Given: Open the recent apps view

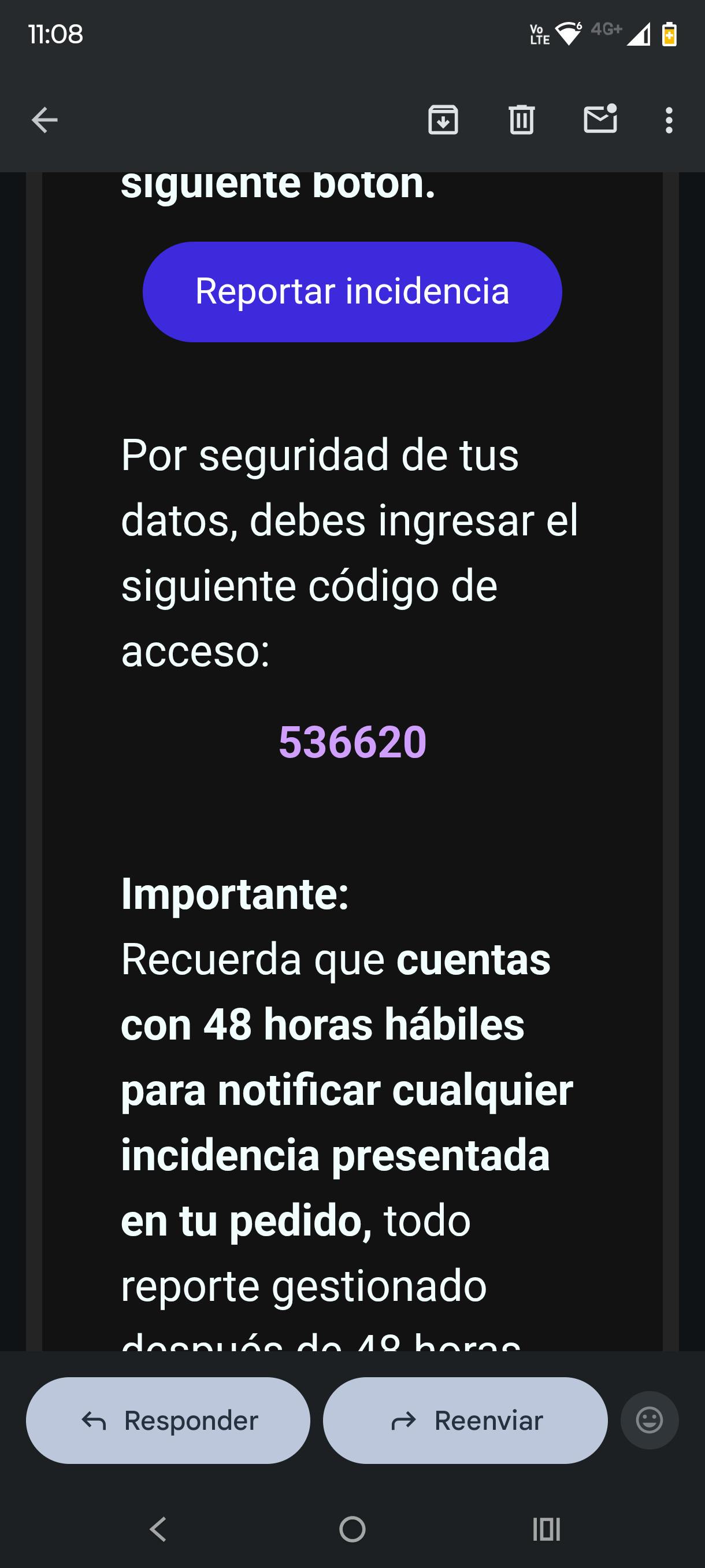Looking at the screenshot, I should (546, 1529).
